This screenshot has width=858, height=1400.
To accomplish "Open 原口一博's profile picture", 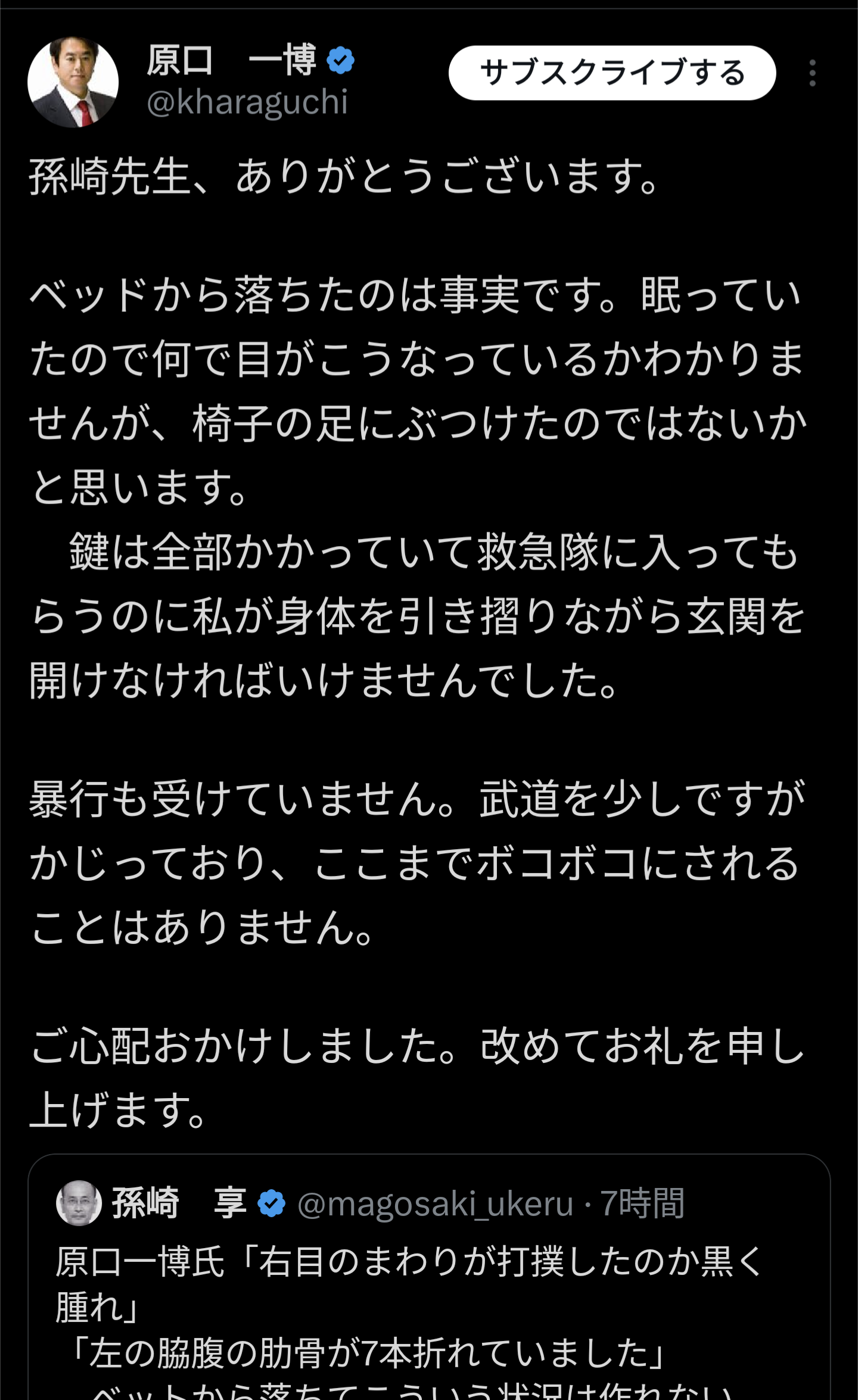I will click(73, 82).
